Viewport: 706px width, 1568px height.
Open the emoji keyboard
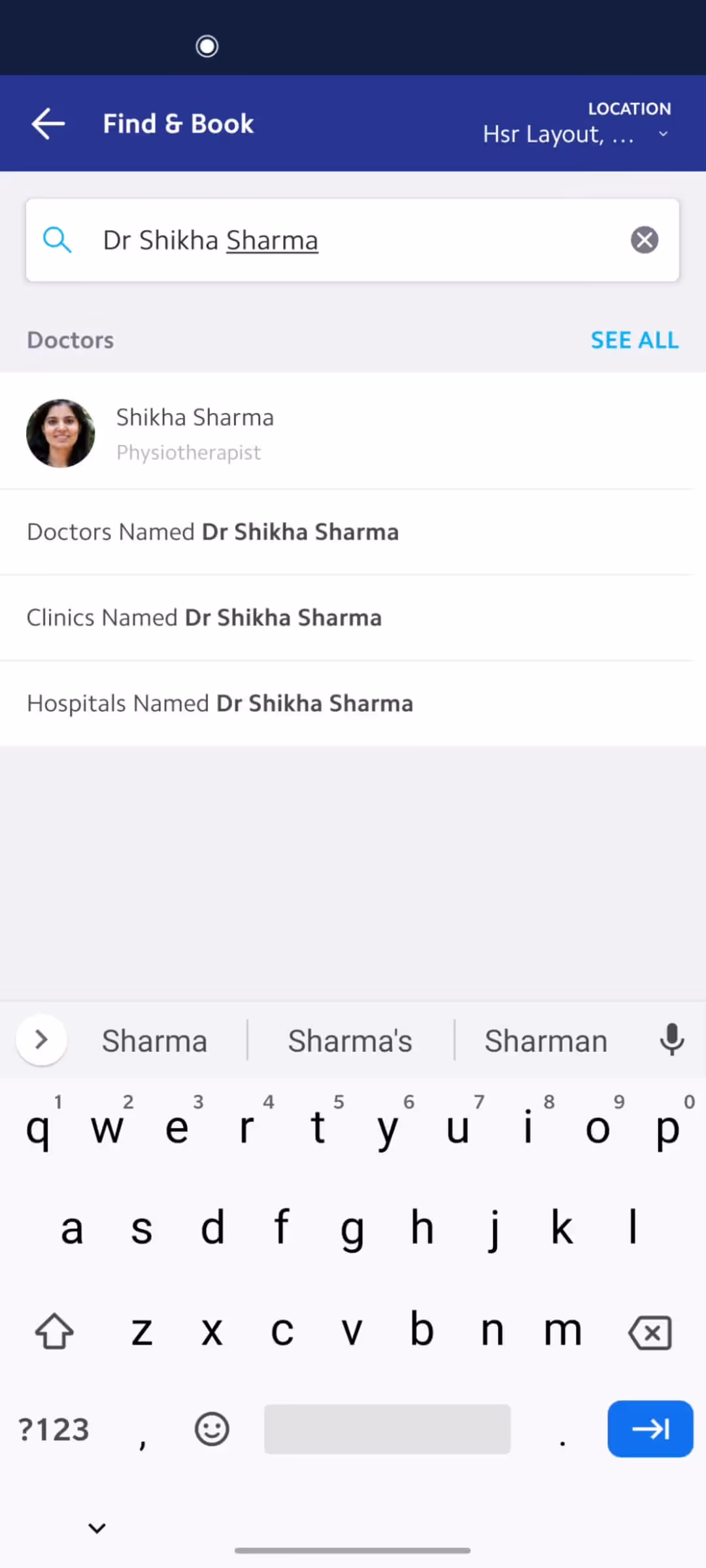tap(212, 1429)
